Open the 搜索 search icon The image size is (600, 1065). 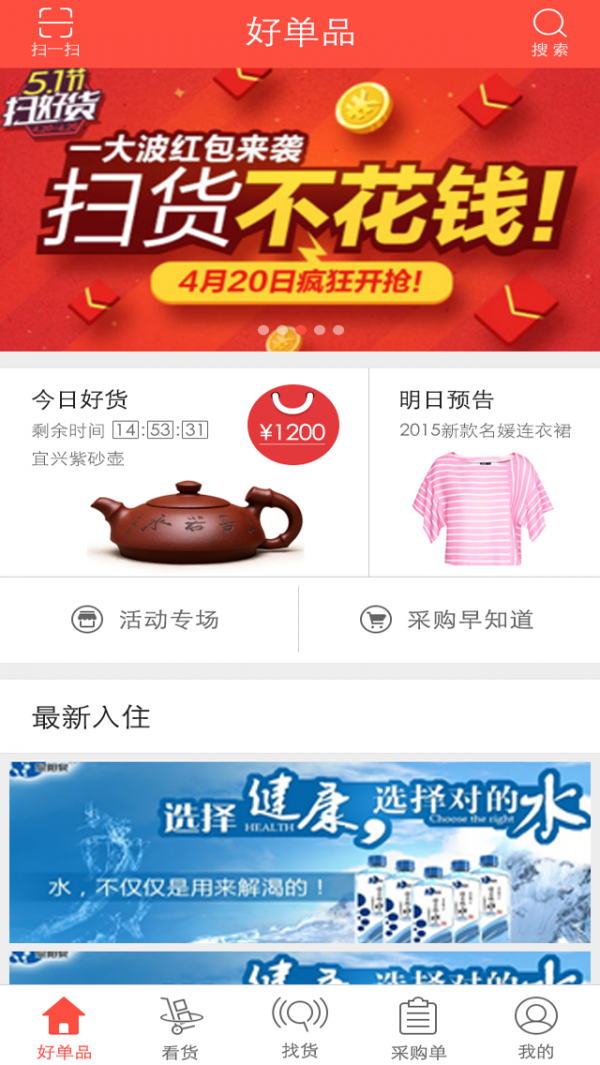pyautogui.click(x=549, y=32)
